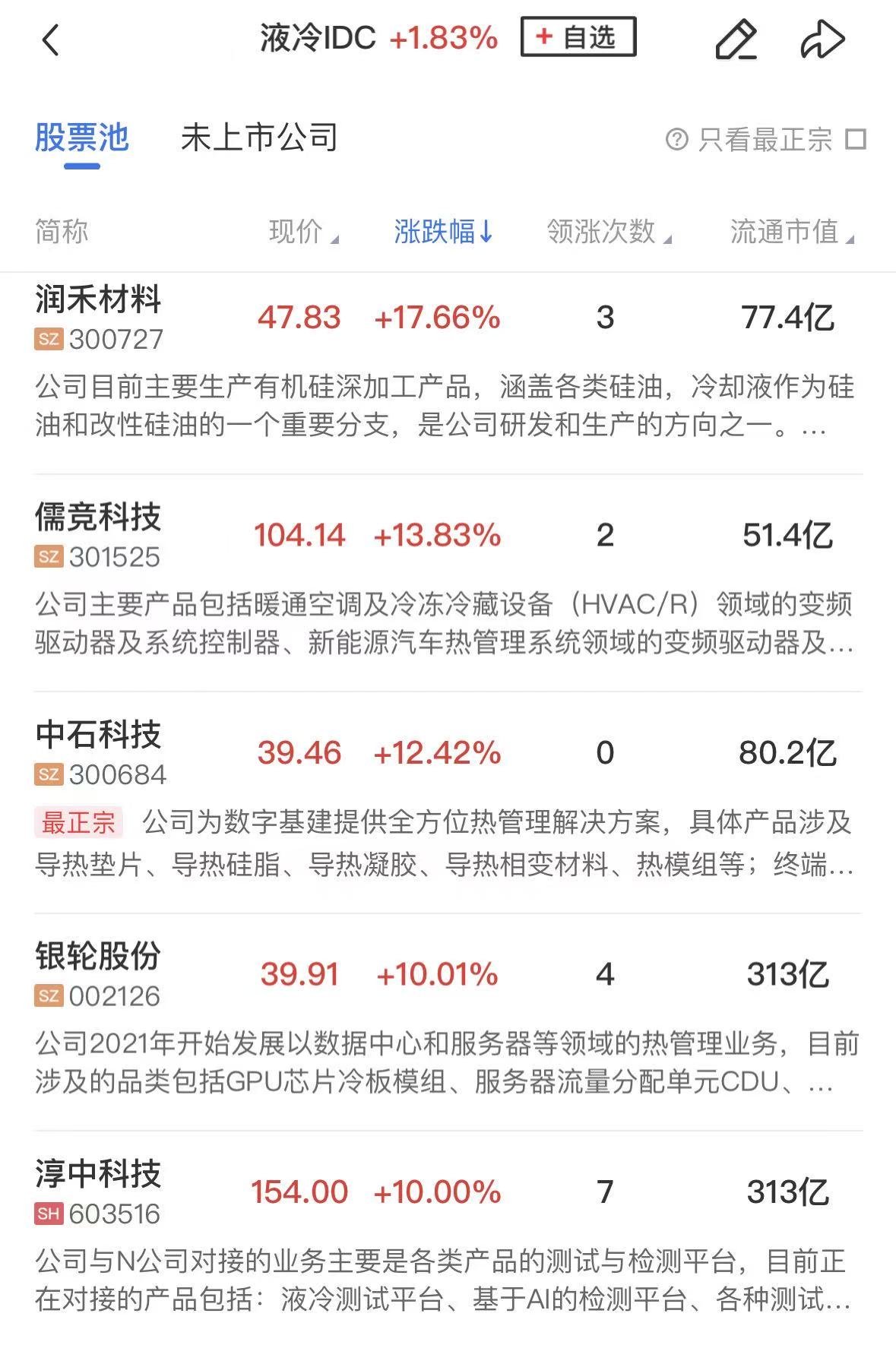Screen dimensions: 896x1345
Task: Add 液冷IDC to 自选 watchlist
Action: tap(578, 37)
